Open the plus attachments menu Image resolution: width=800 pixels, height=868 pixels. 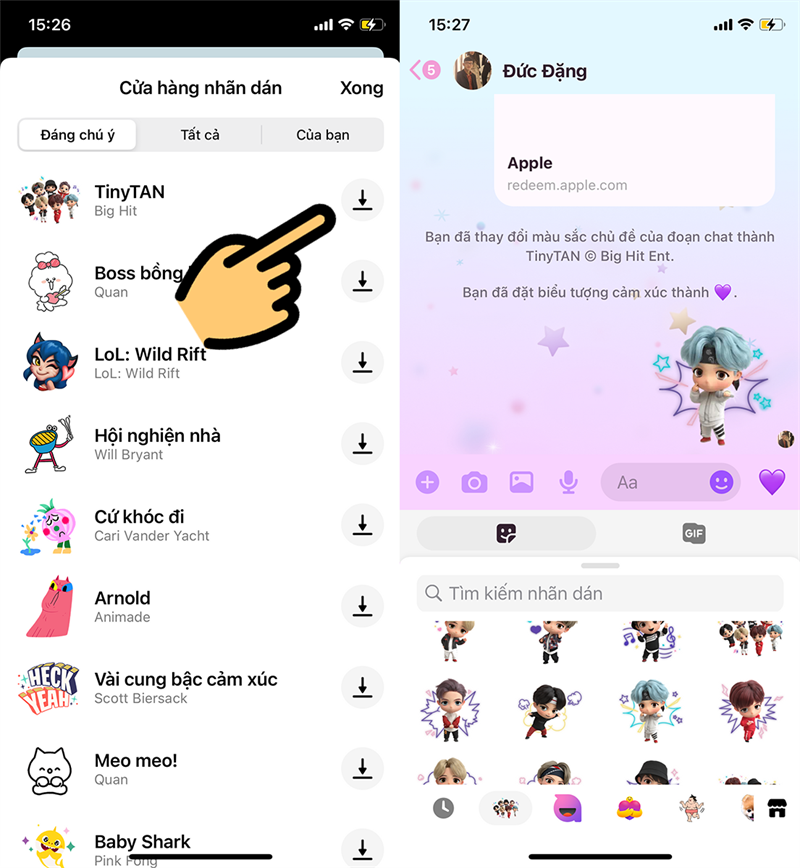click(427, 482)
